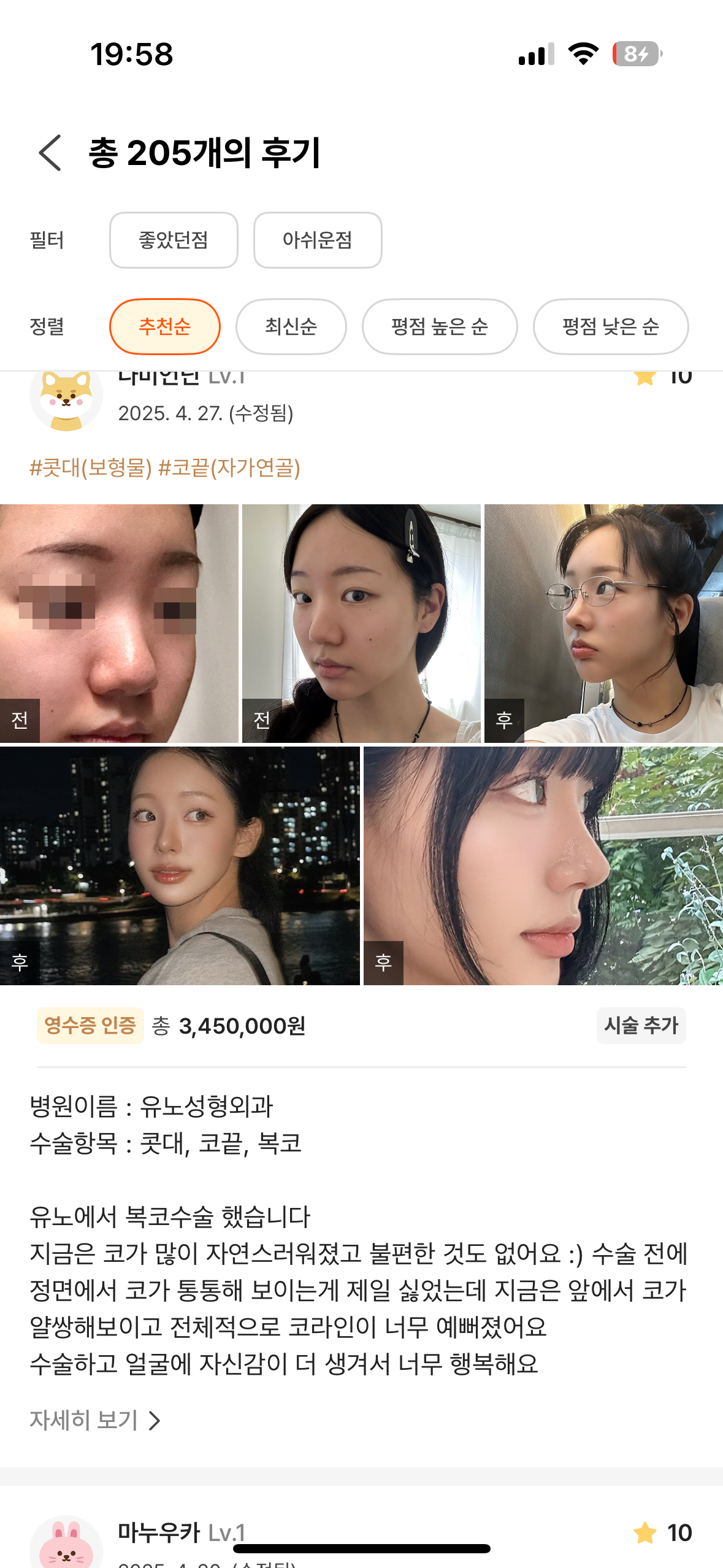Open the after photo with glasses
Viewport: 723px width, 1568px height.
click(x=603, y=623)
